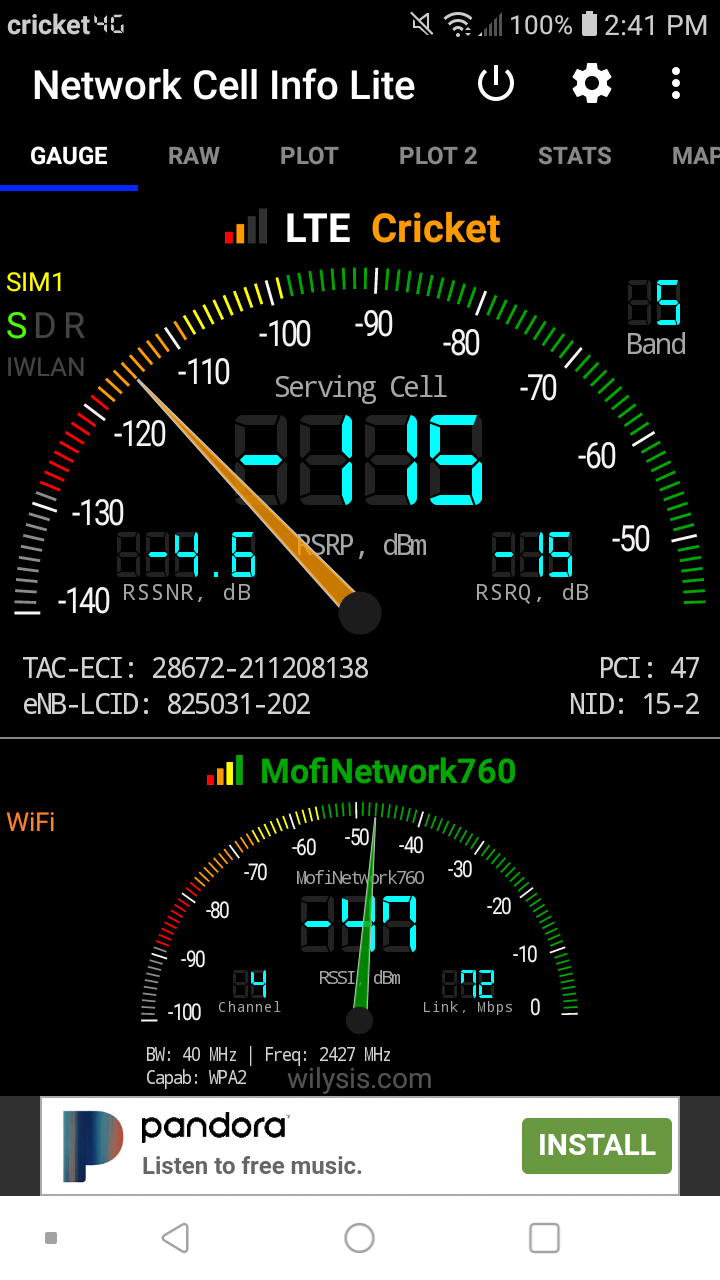The image size is (720, 1280).
Task: Tap the WiFi indicator in the status bar
Action: point(459,22)
